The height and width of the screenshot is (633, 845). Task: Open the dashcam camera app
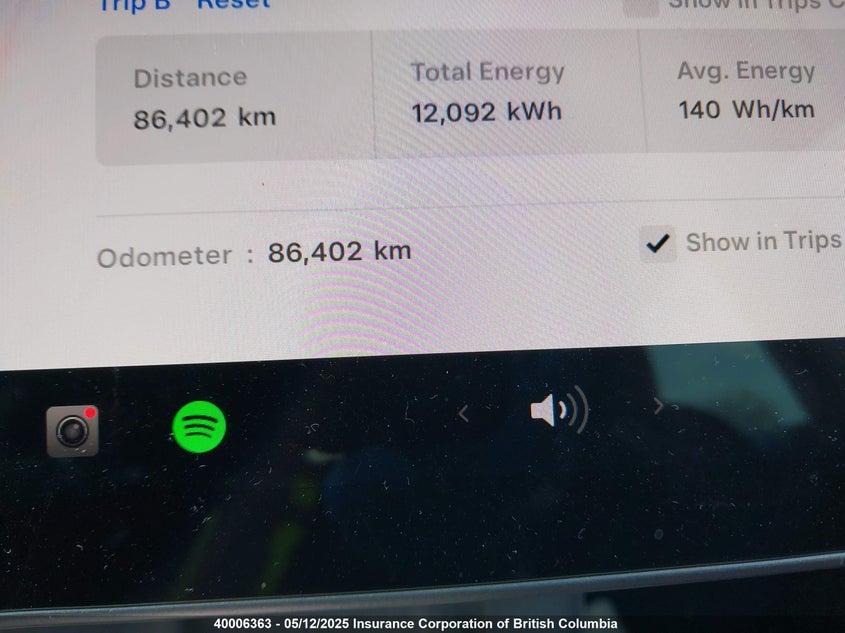[x=72, y=431]
